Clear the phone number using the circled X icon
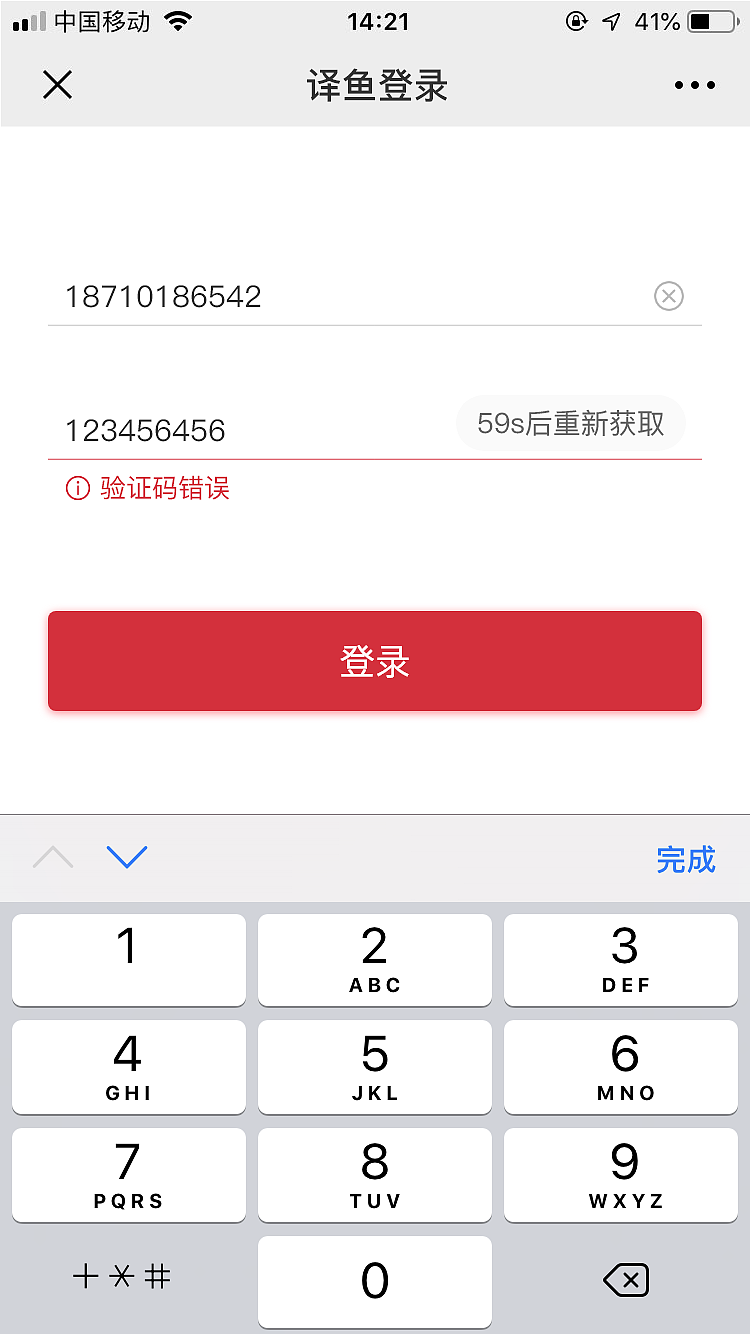750x1334 pixels. click(x=668, y=296)
